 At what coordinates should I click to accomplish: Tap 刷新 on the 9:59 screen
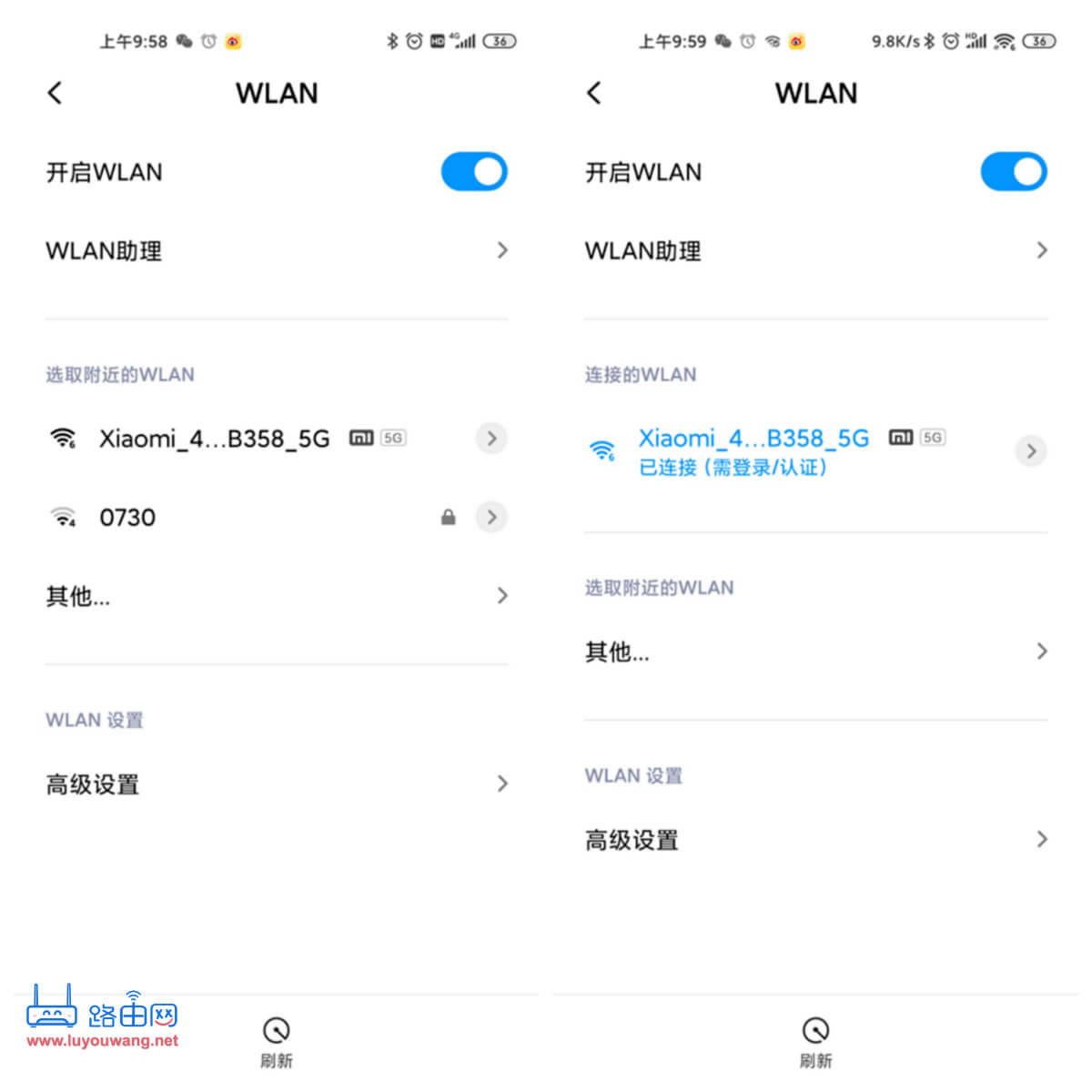pos(815,1041)
